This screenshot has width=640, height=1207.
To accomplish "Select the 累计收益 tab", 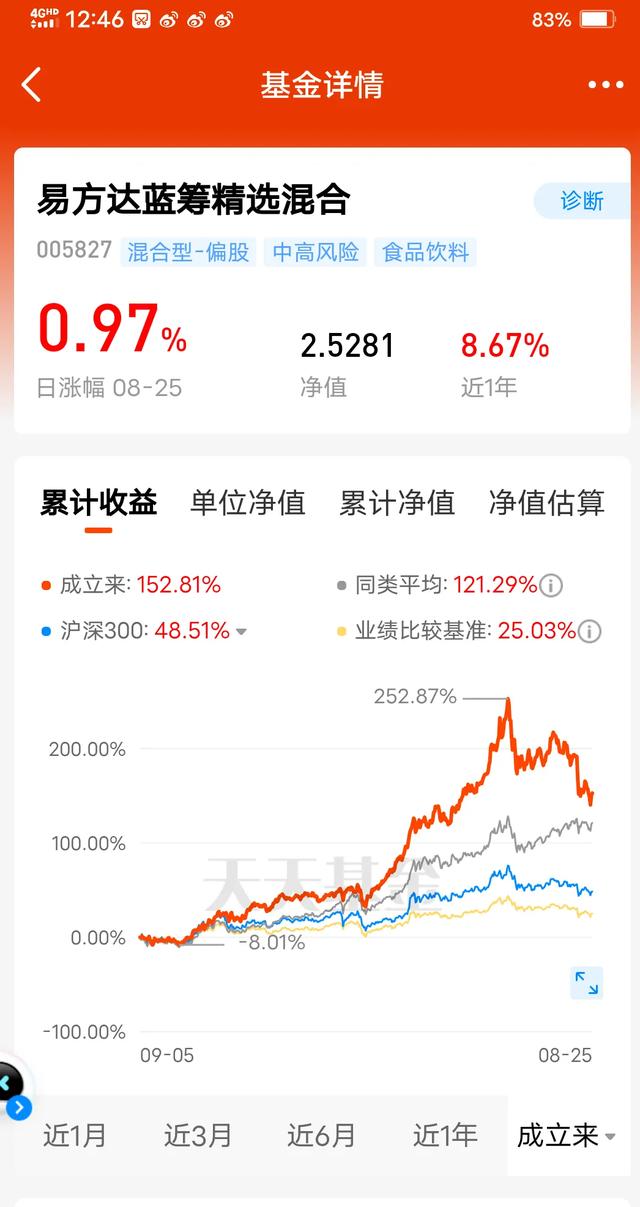I will 98,502.
